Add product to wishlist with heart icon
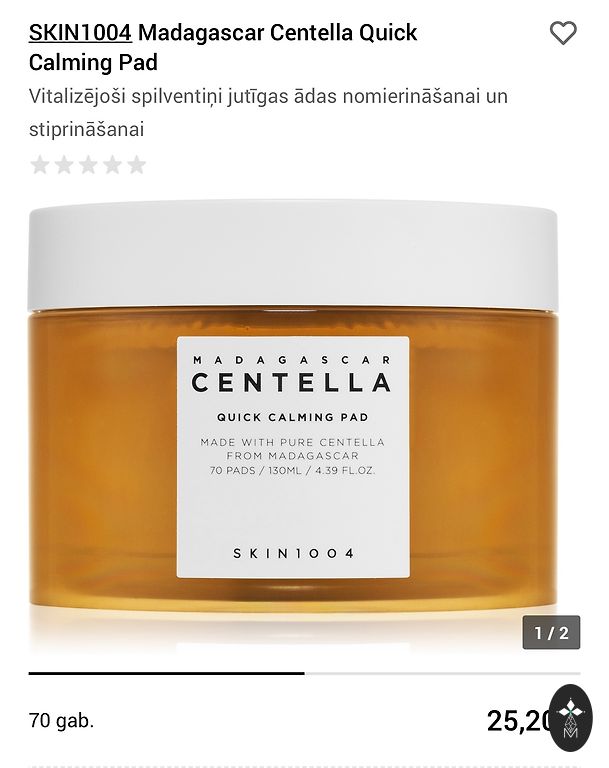Screen dimensions: 609x768 (x=563, y=33)
